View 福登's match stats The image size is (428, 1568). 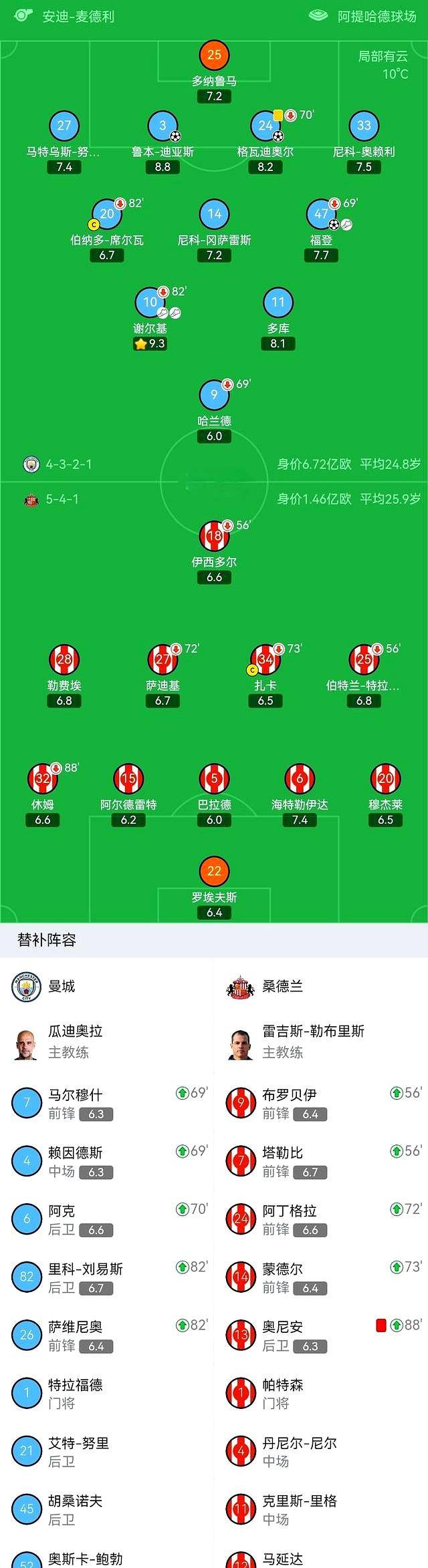pyautogui.click(x=321, y=215)
